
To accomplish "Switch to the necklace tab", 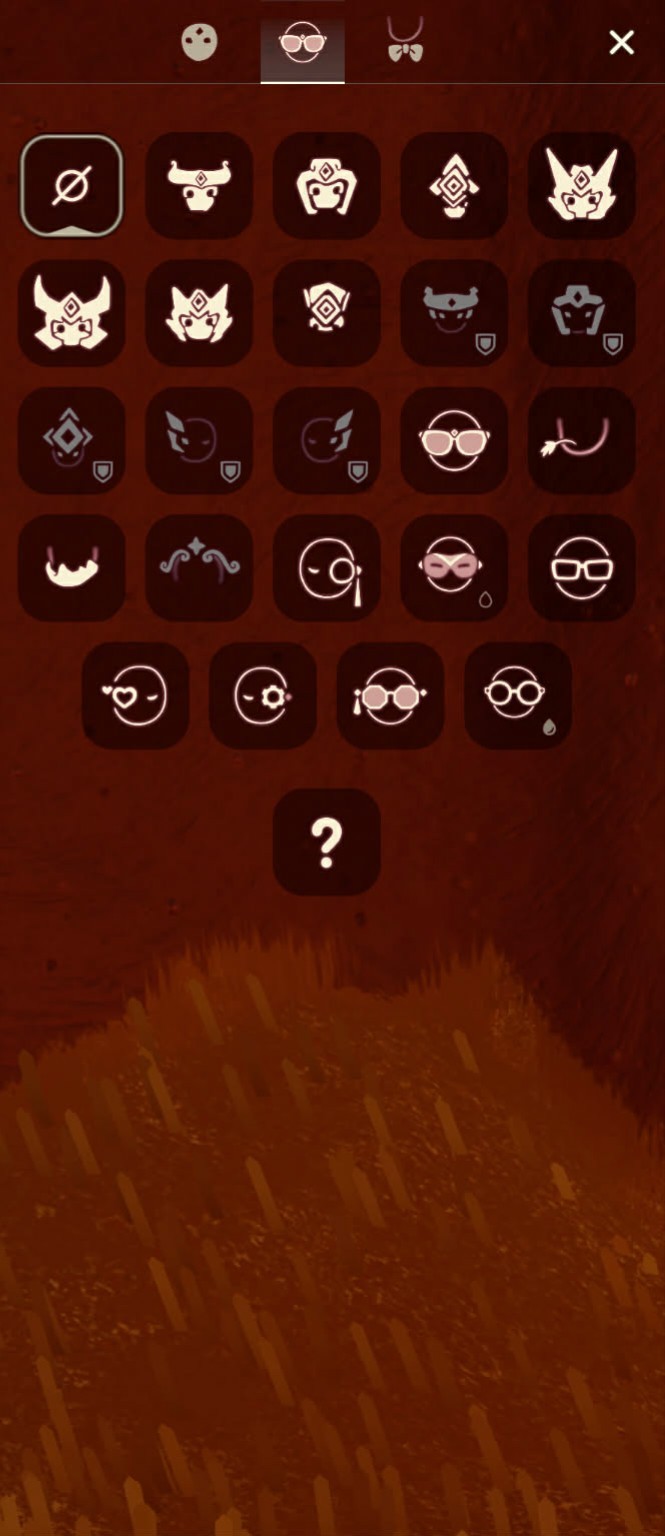I will 405,42.
